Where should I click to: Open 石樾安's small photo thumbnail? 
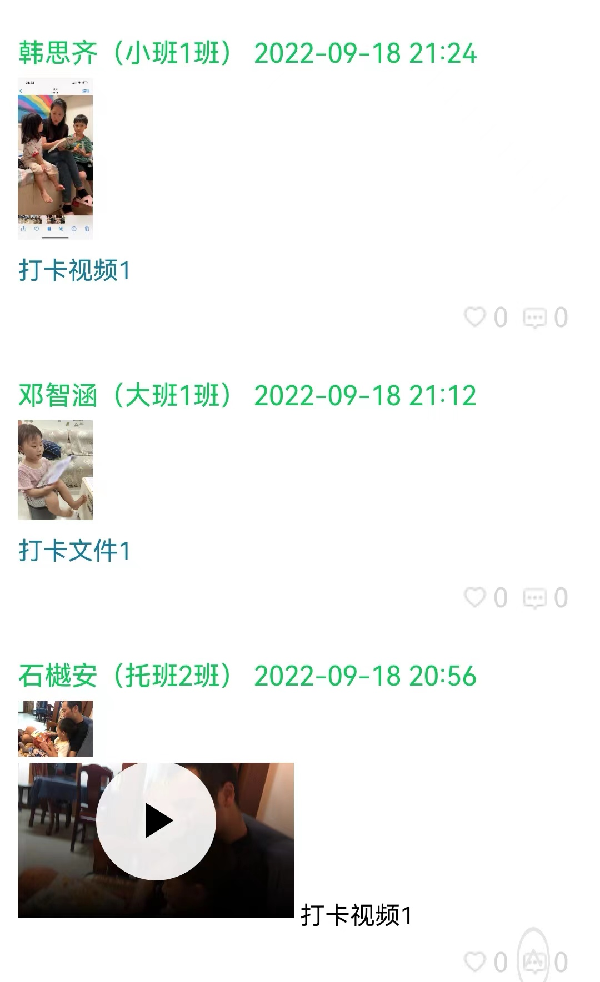point(55,729)
